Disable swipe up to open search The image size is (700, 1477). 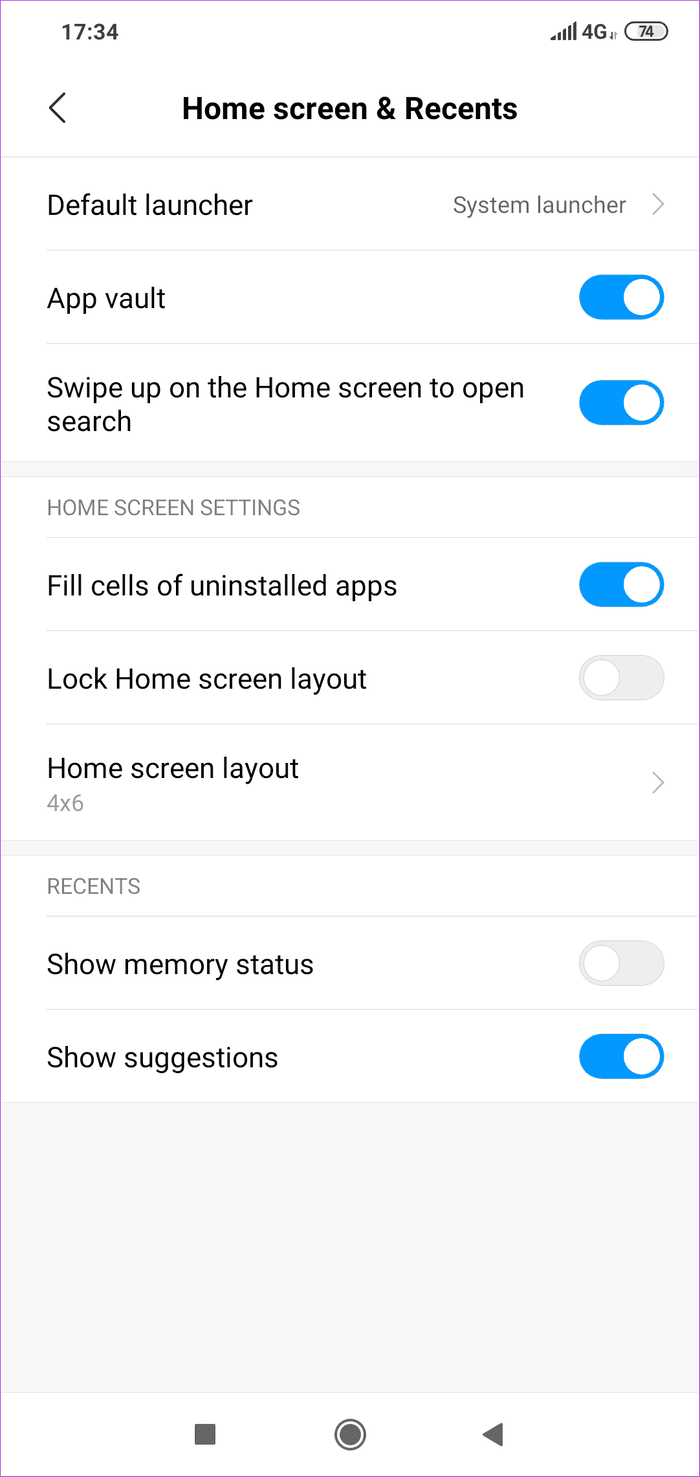pyautogui.click(x=621, y=403)
